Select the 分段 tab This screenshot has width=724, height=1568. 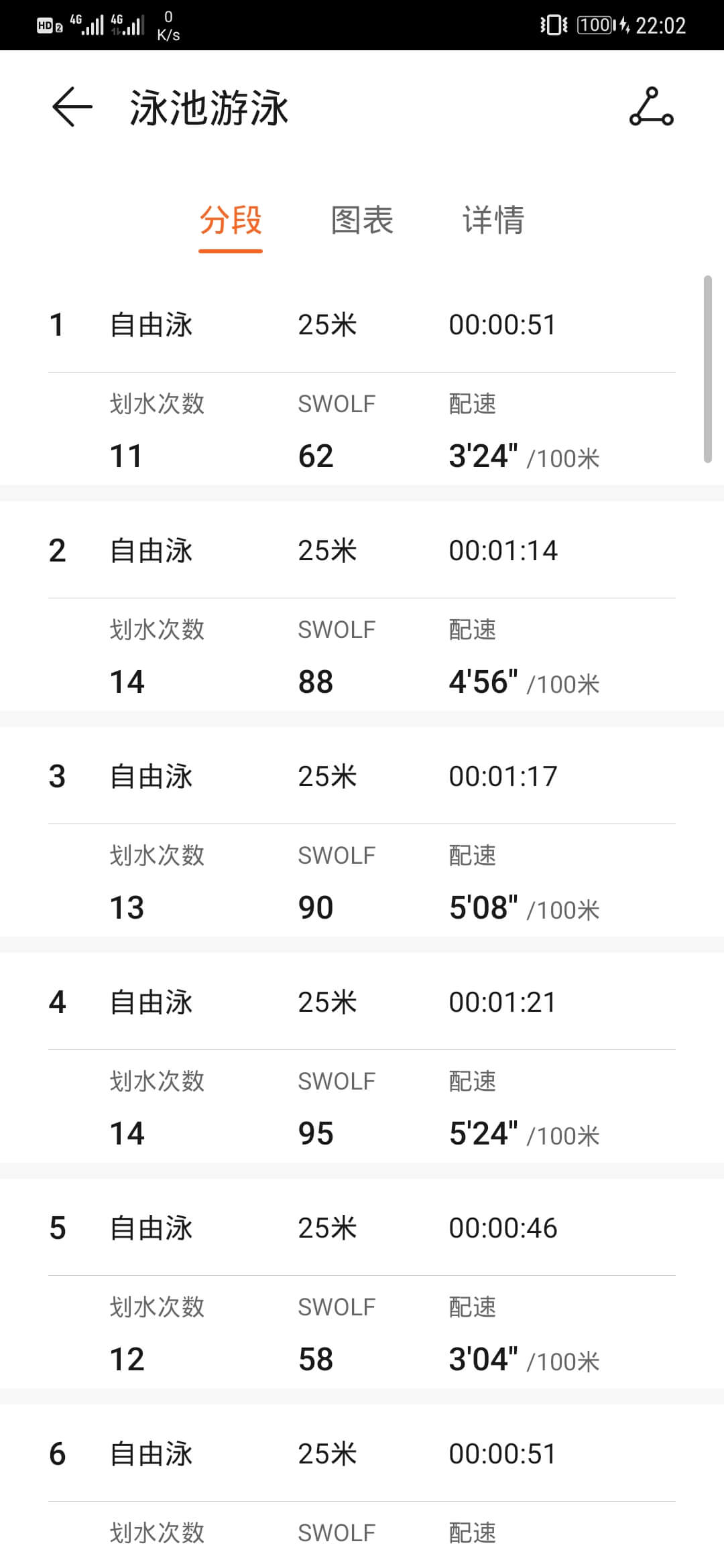230,220
